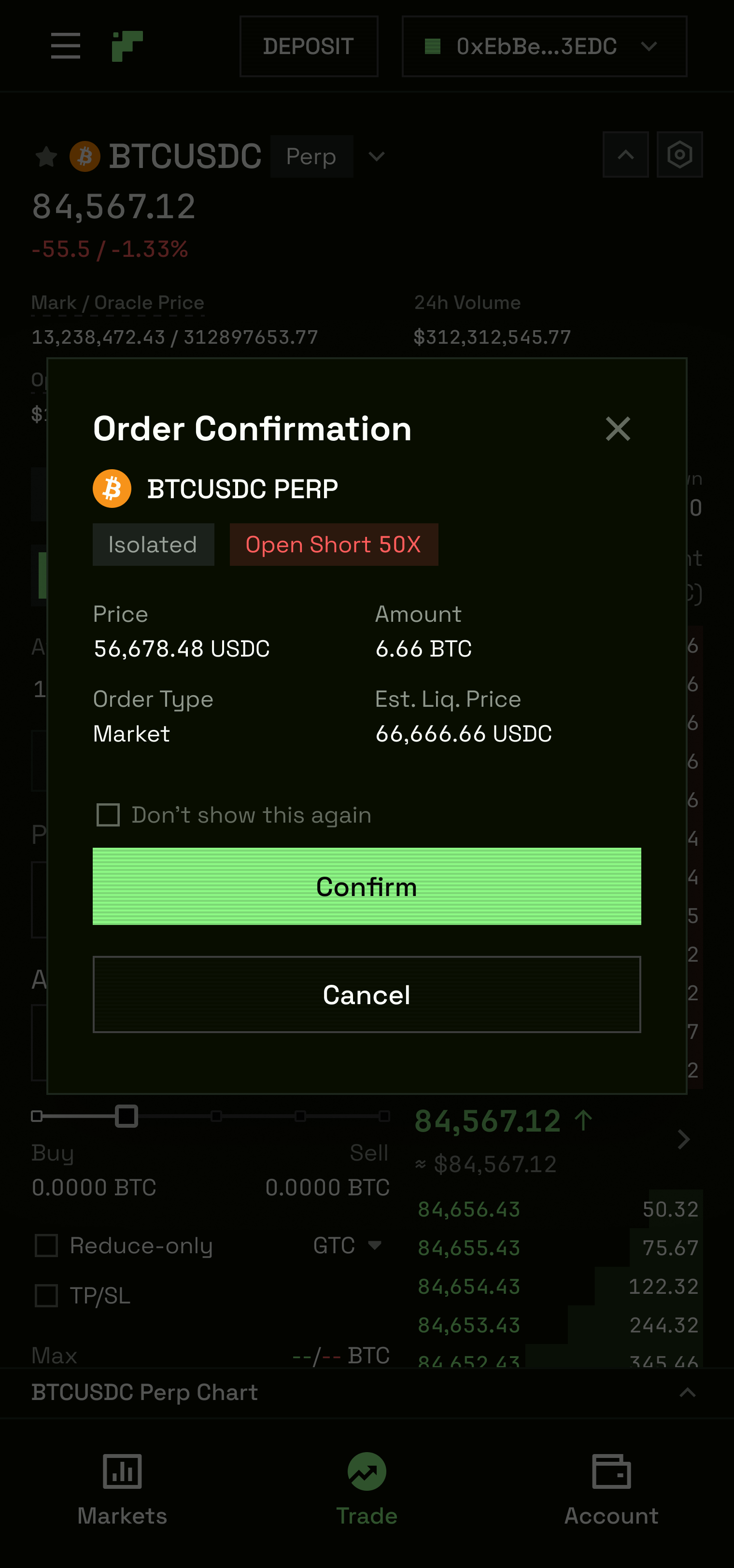This screenshot has width=734, height=1568.
Task: Confirm the short order
Action: pyautogui.click(x=367, y=886)
